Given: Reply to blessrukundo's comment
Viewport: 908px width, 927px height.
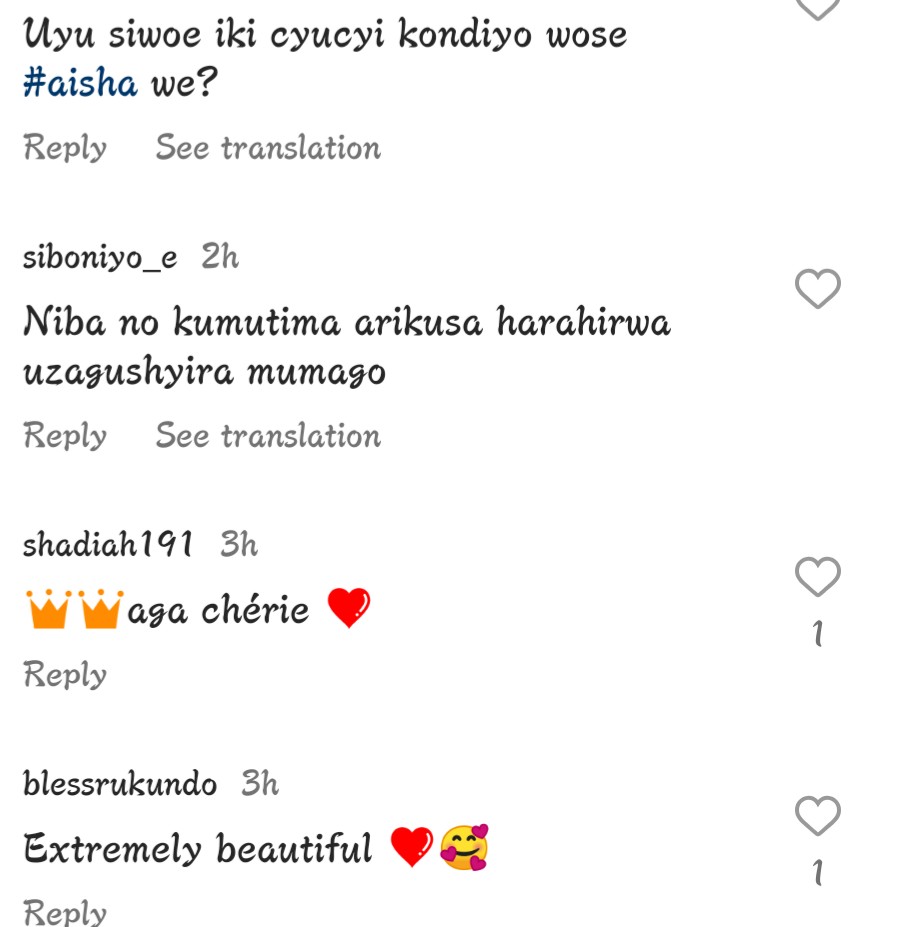Looking at the screenshot, I should click(x=65, y=912).
